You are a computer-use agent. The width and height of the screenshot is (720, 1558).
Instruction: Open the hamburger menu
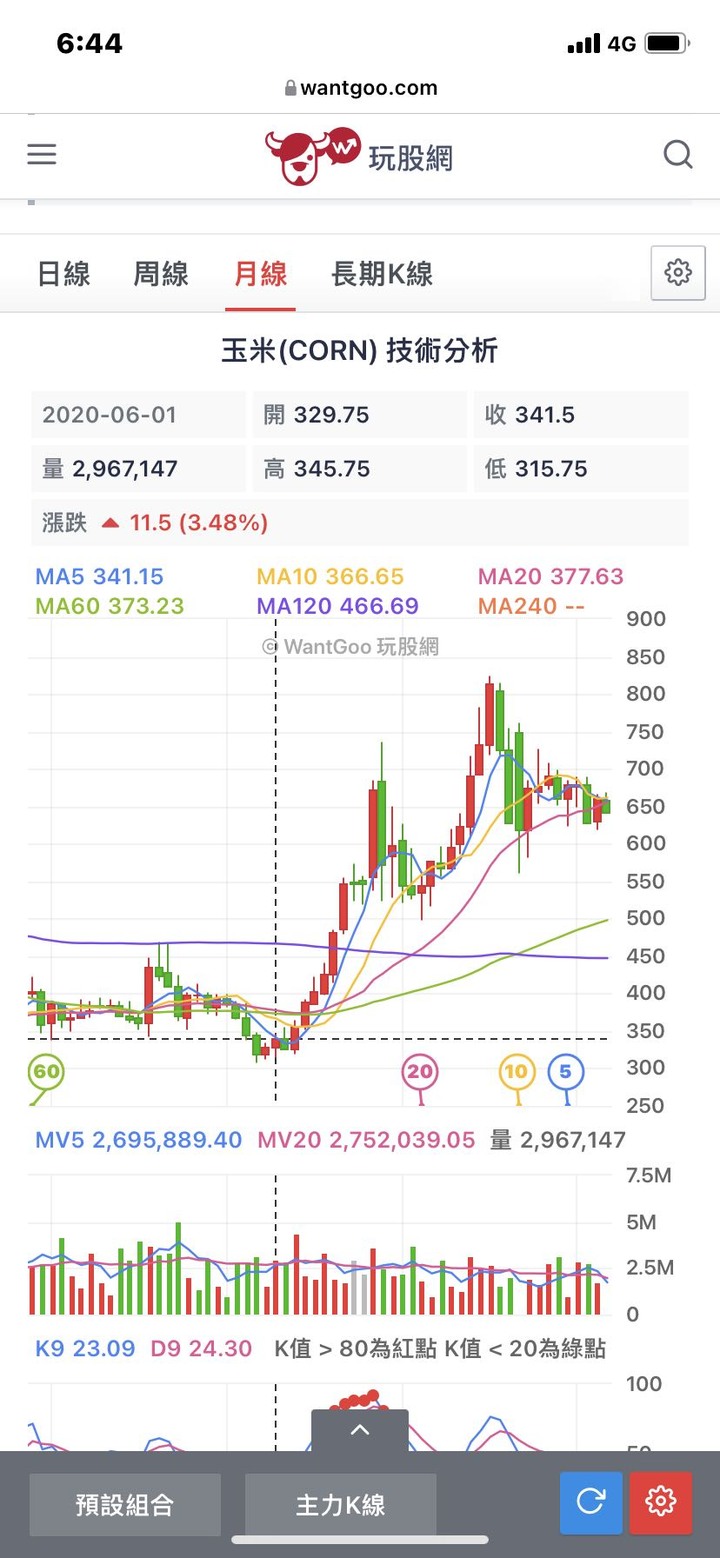(x=42, y=154)
